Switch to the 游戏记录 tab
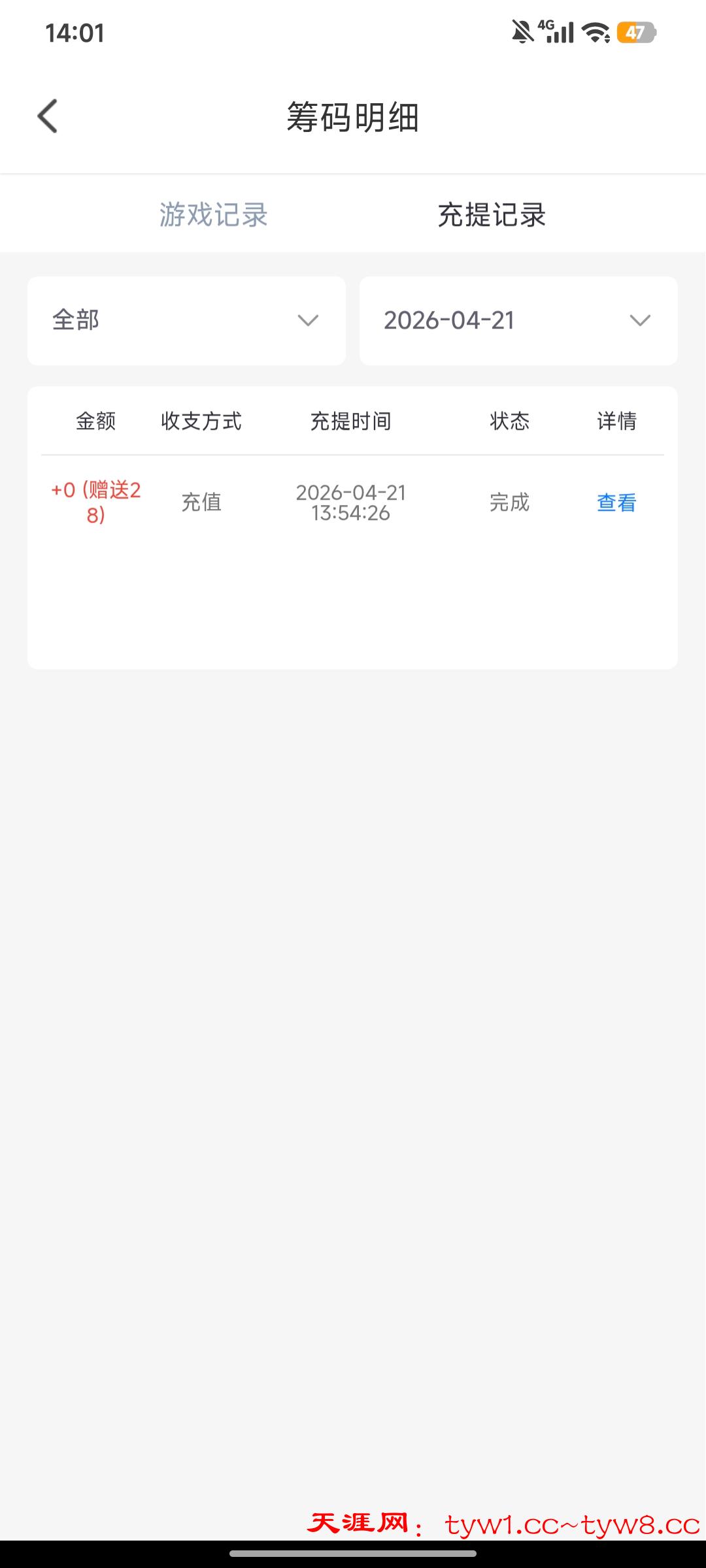 (x=213, y=215)
